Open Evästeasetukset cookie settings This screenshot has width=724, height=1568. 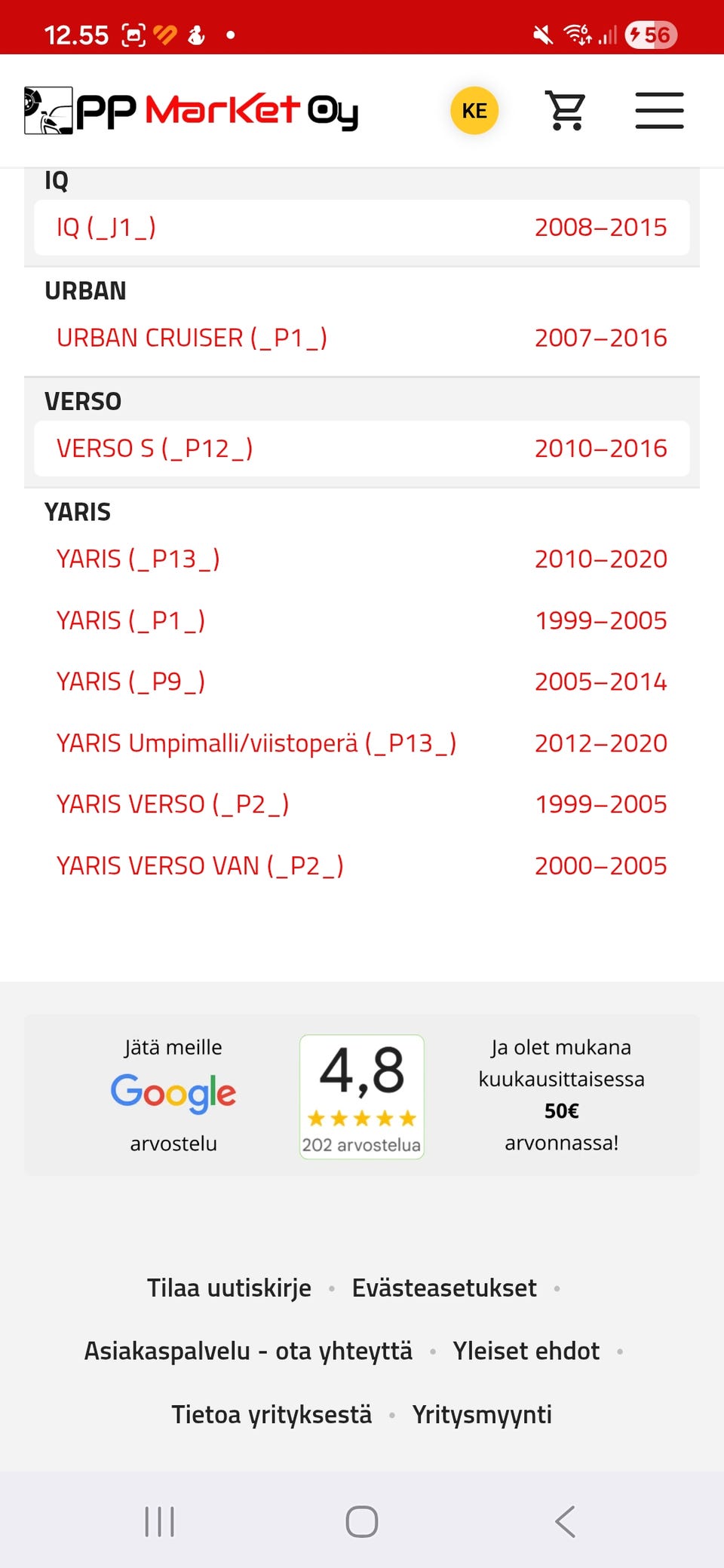(x=444, y=1288)
